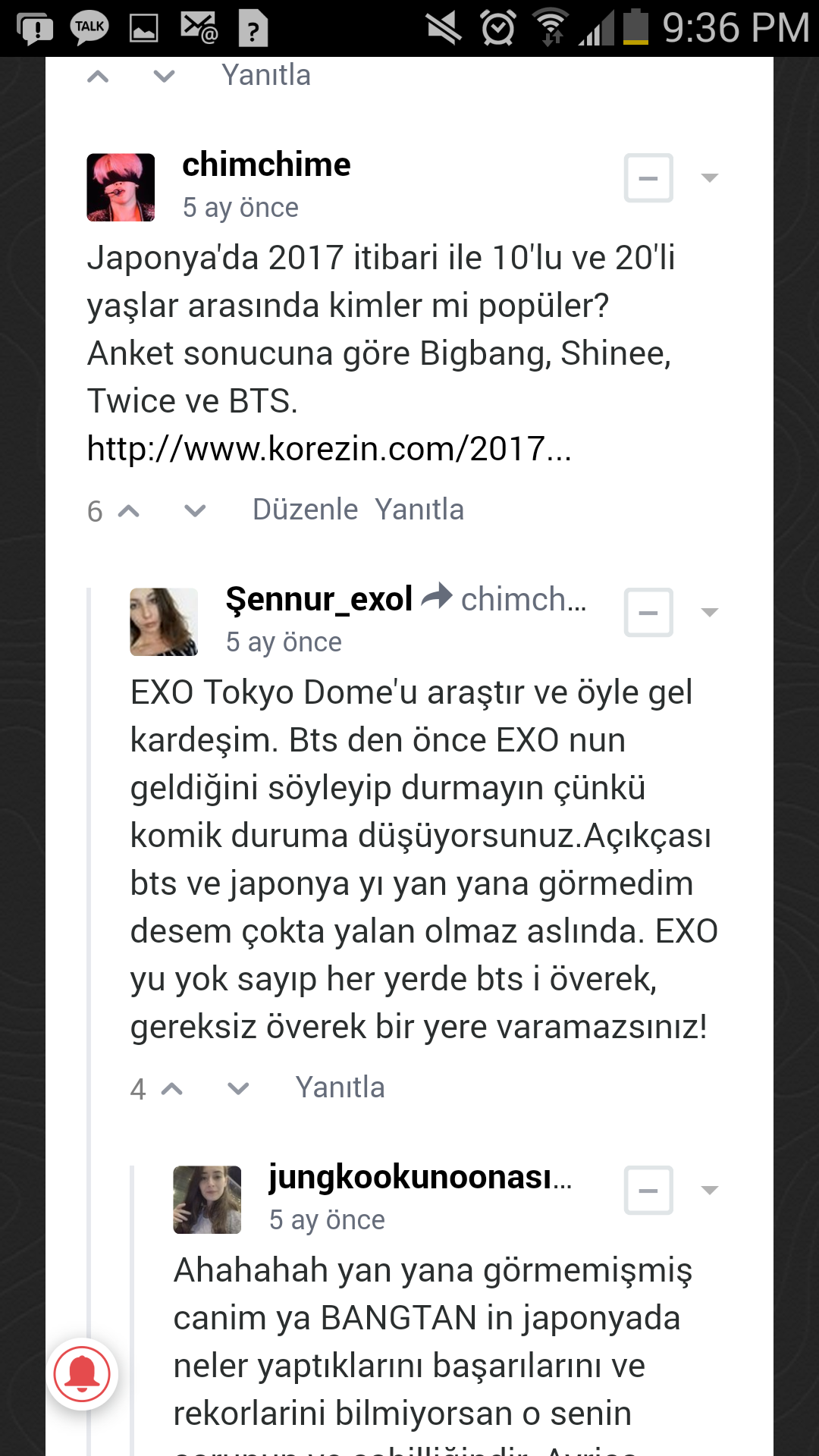Upvote the topmost partially visible comment
This screenshot has width=819, height=1456.
click(99, 76)
